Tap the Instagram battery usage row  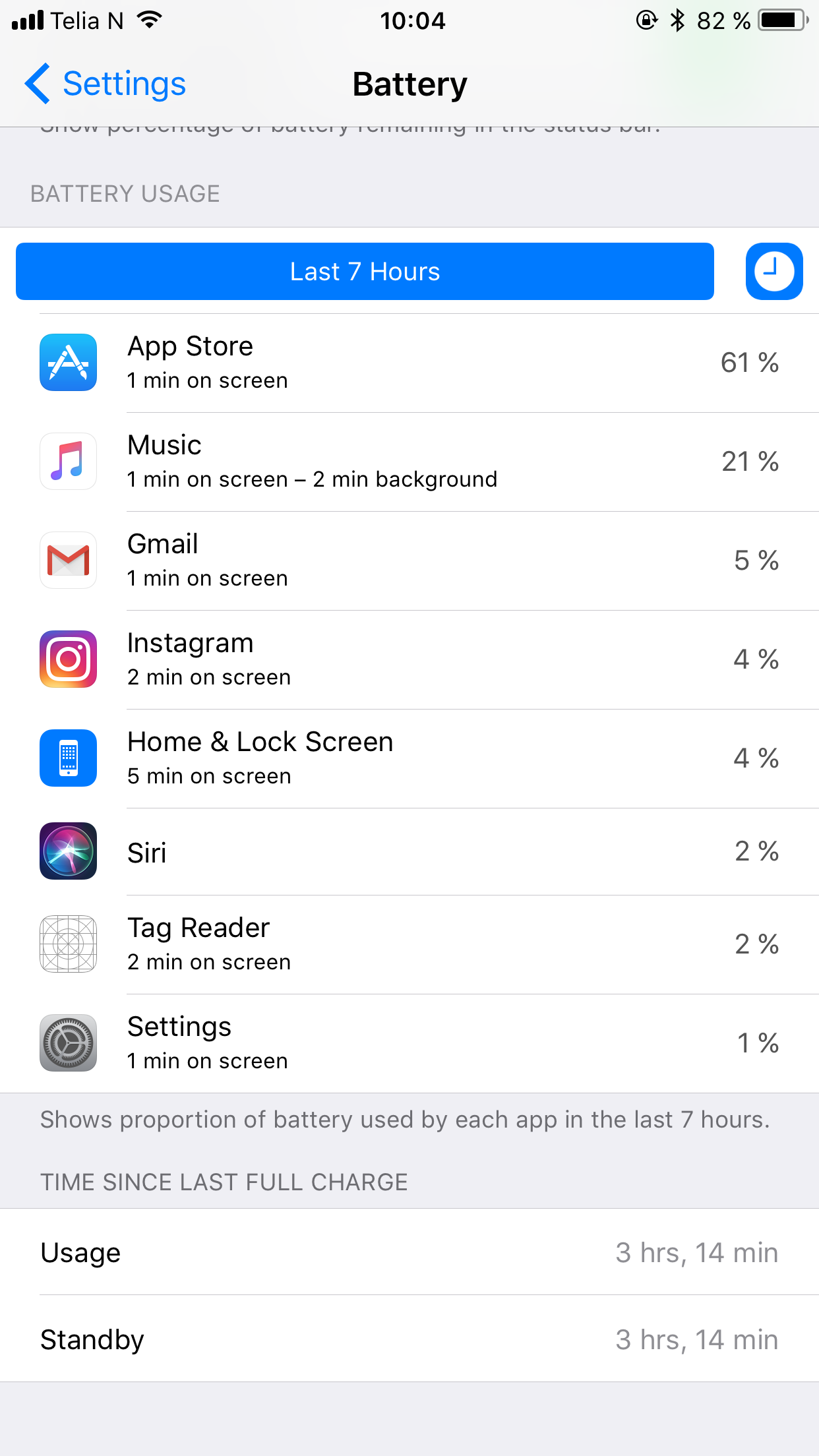coord(409,659)
